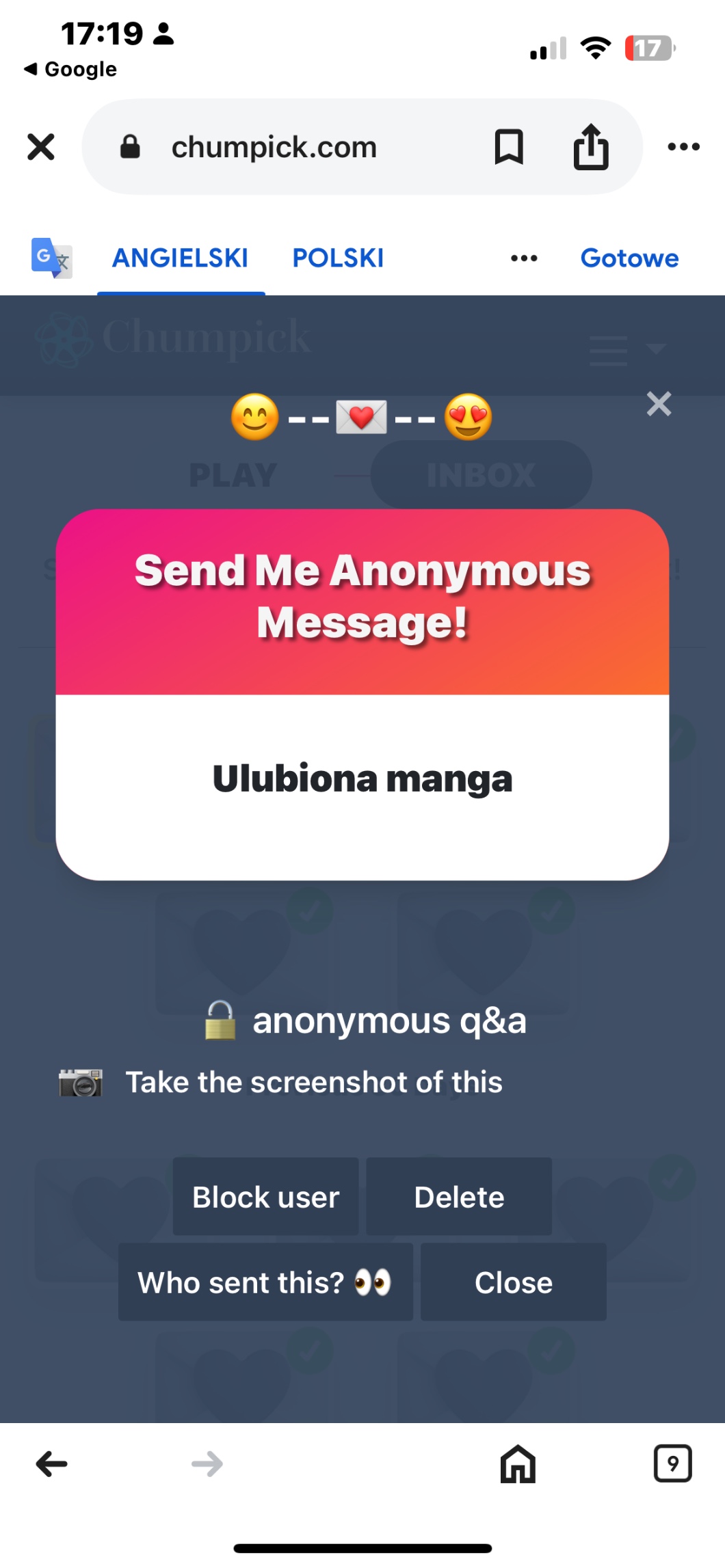Image resolution: width=725 pixels, height=1568 pixels.
Task: Open the tab switcher showing 9 tabs
Action: [x=672, y=1464]
